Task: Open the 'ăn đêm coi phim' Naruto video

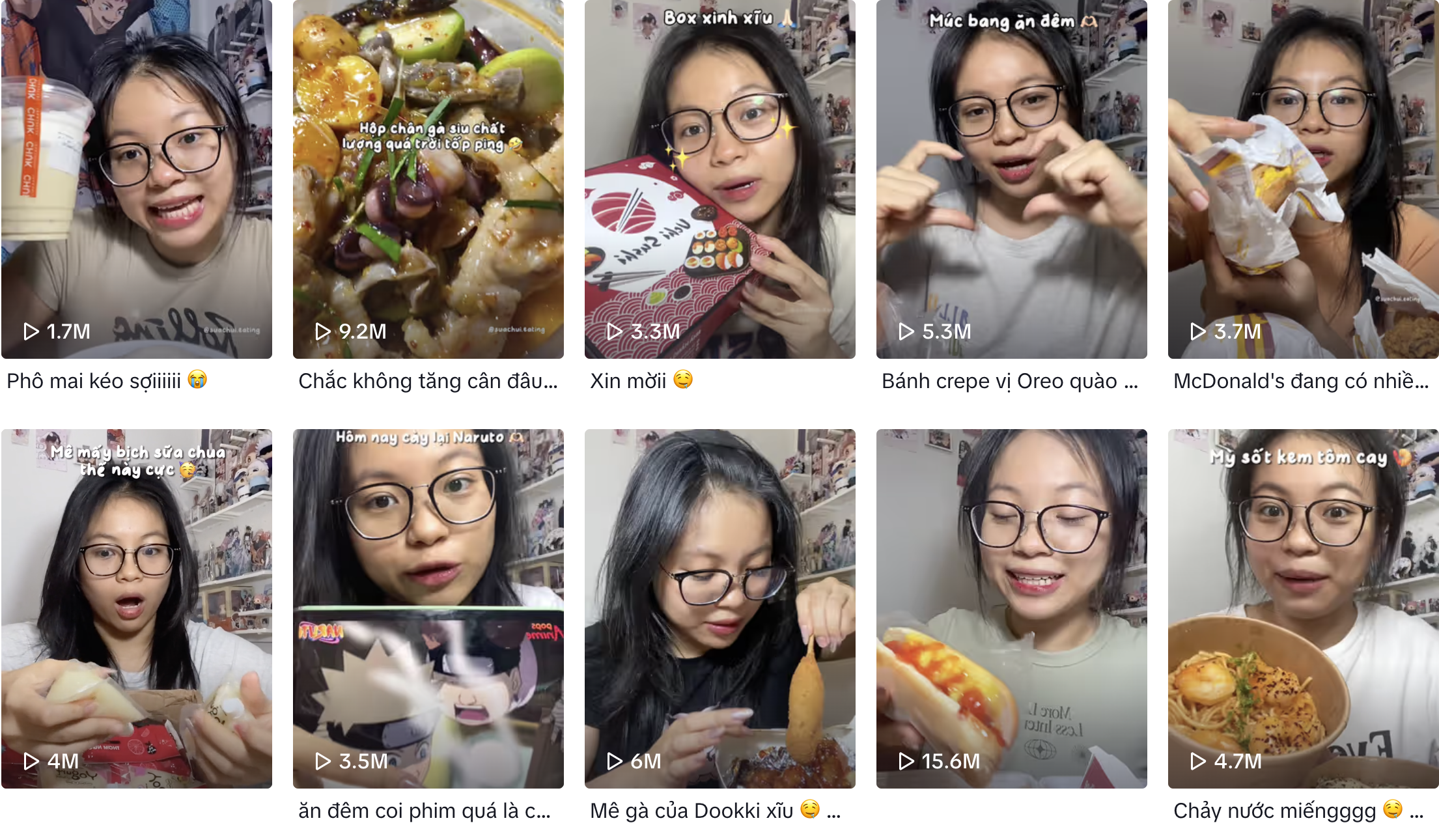Action: pos(428,608)
